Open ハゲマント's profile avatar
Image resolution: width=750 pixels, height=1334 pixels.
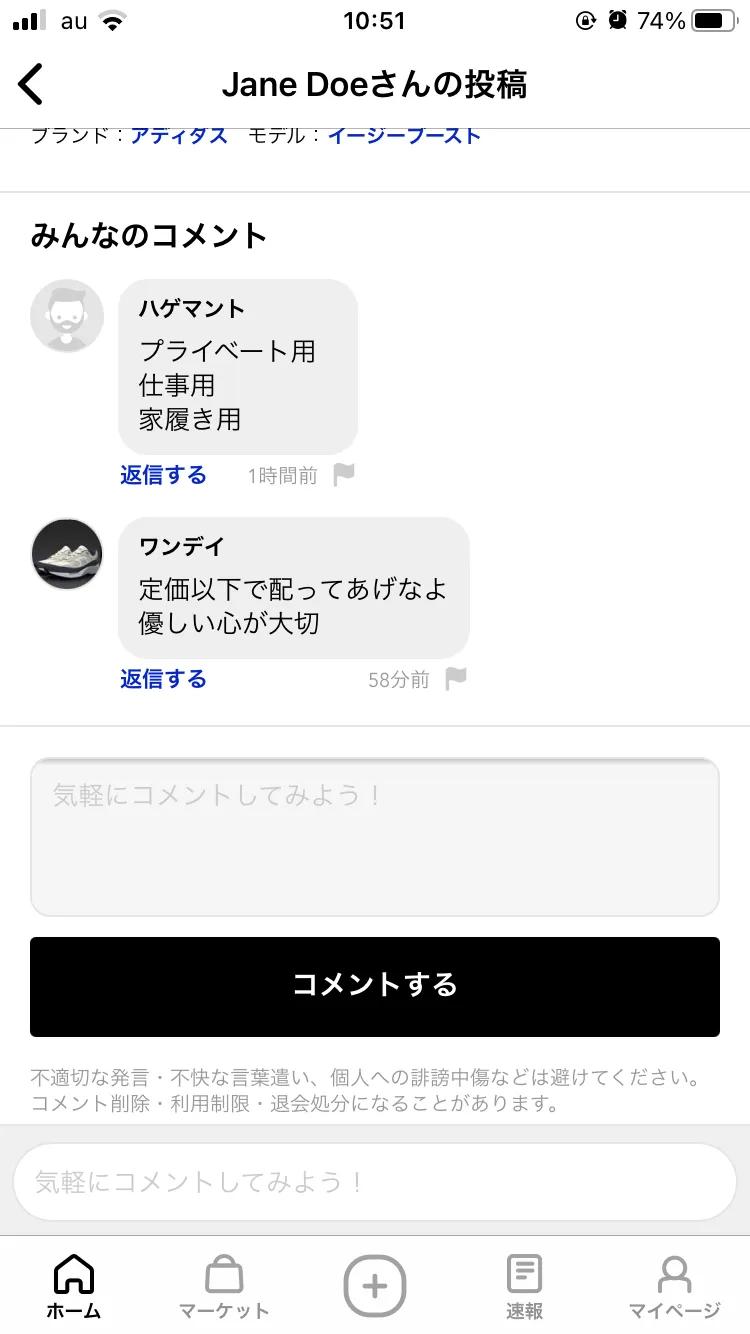tap(66, 315)
